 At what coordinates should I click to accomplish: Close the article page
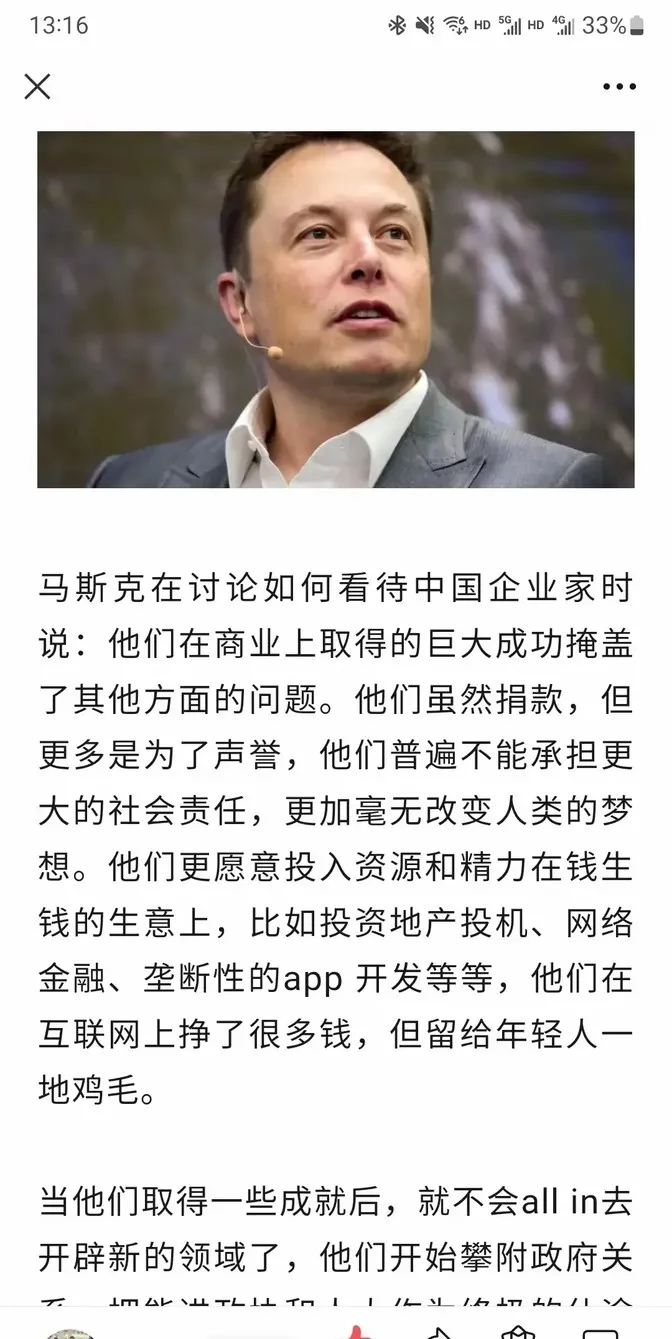[x=37, y=87]
